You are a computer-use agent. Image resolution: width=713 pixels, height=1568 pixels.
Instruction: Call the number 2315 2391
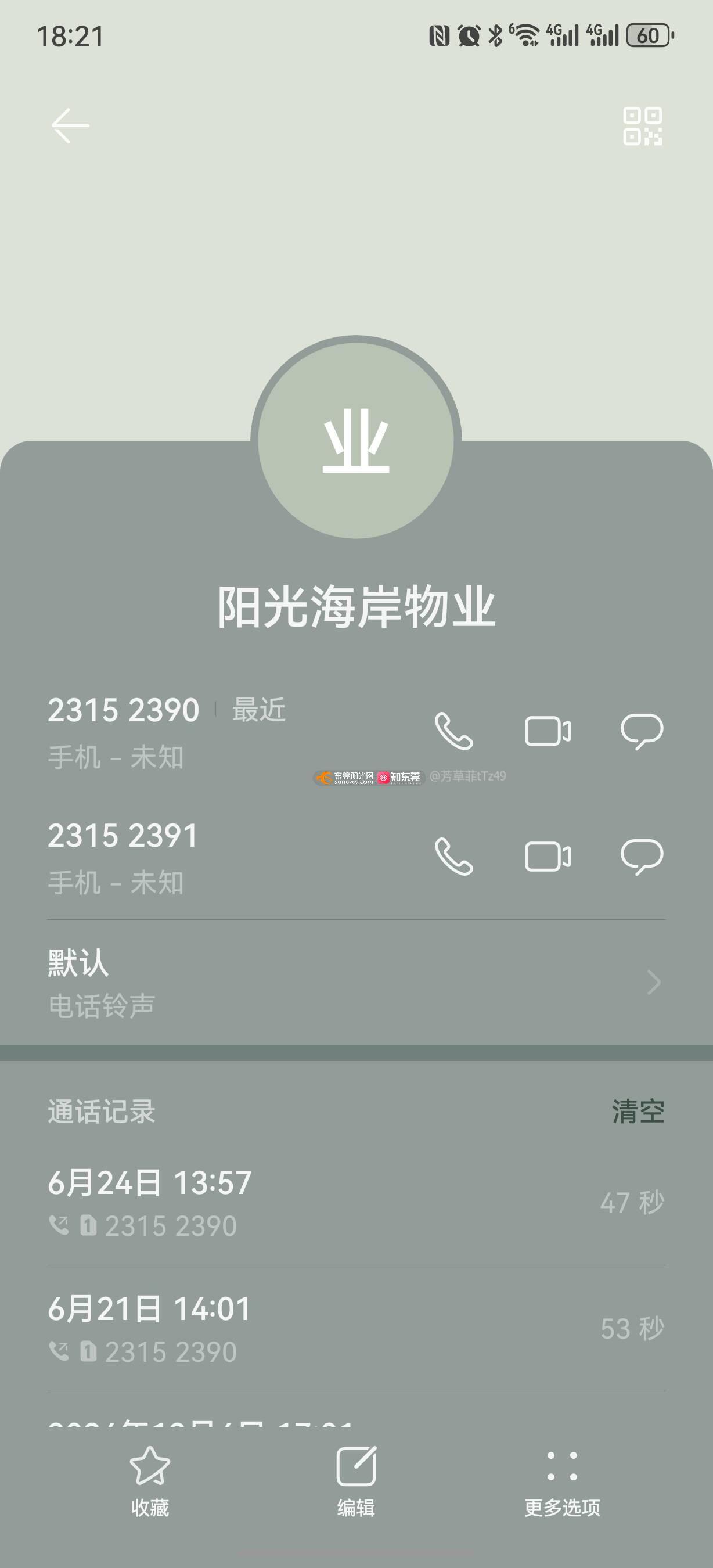coord(454,857)
